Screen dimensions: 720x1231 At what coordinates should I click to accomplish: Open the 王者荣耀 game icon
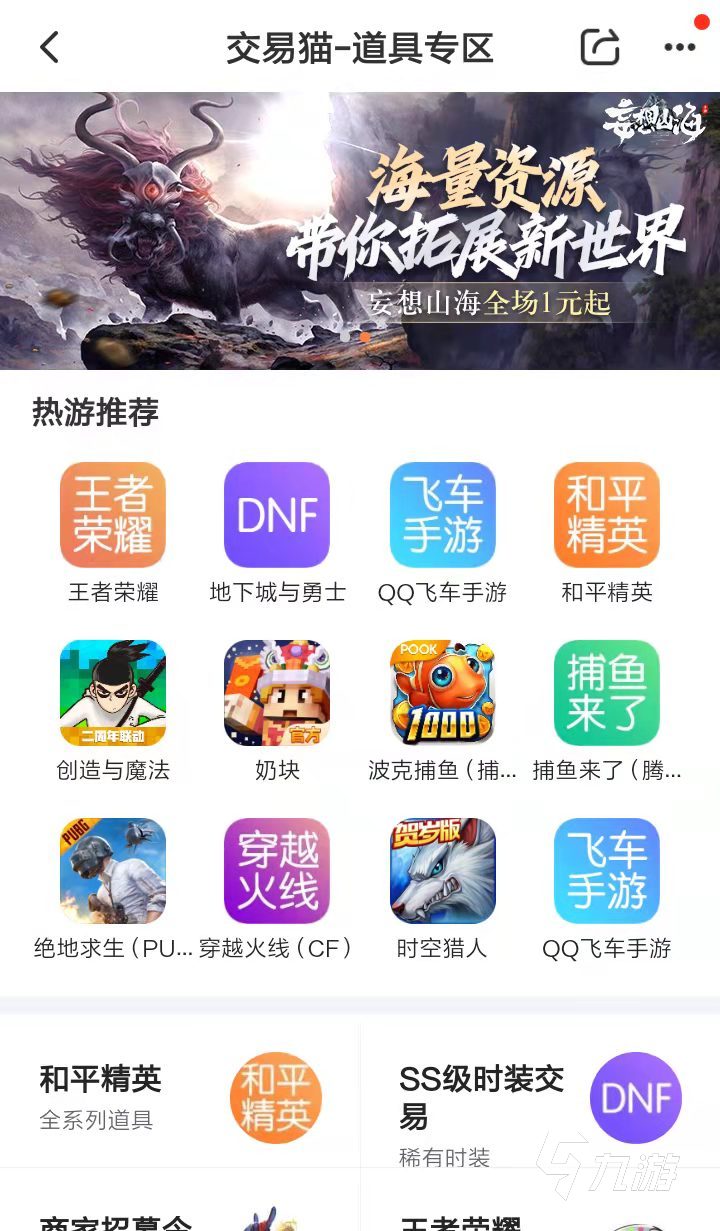click(x=112, y=514)
